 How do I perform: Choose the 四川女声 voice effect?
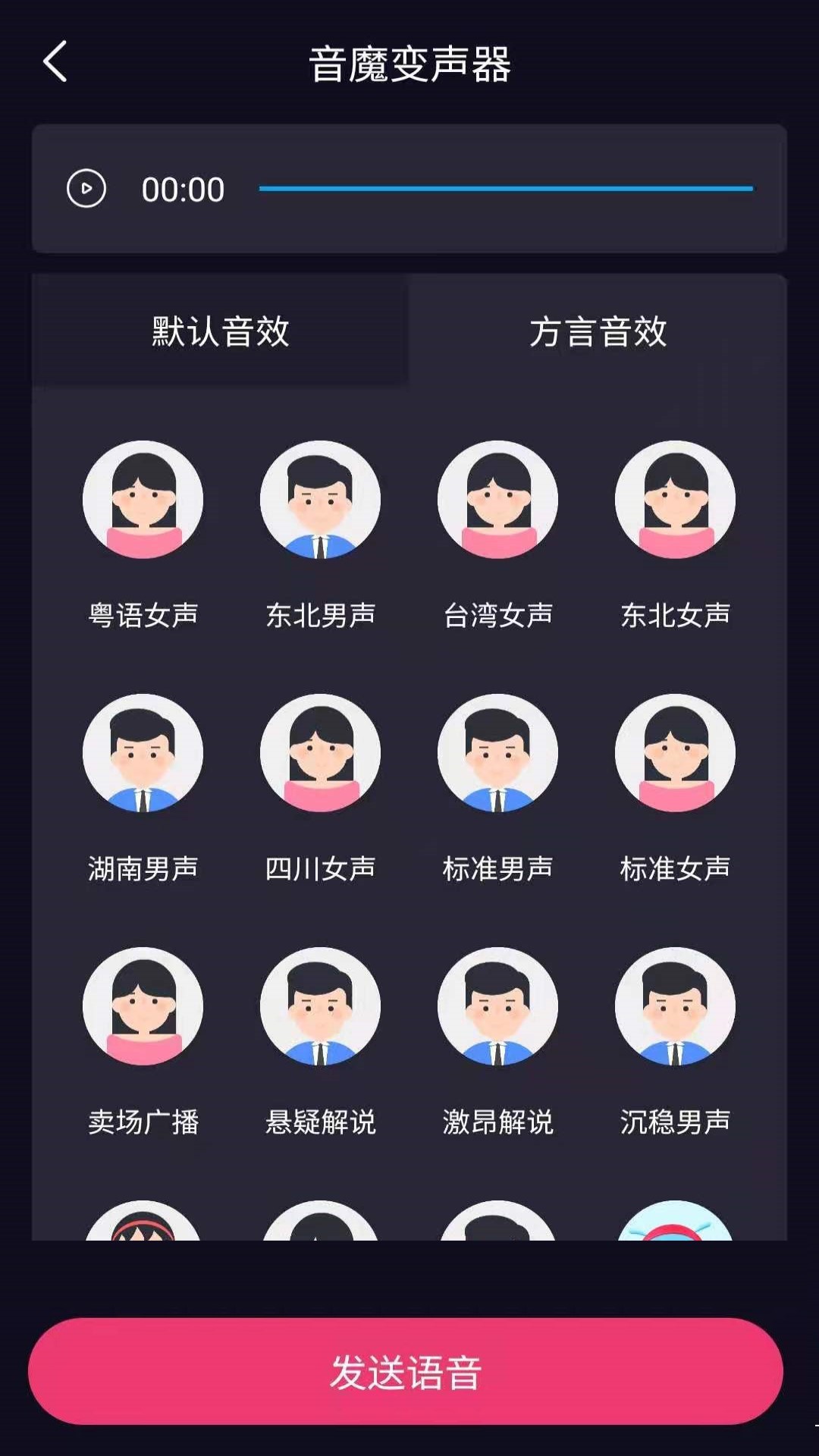pyautogui.click(x=320, y=754)
